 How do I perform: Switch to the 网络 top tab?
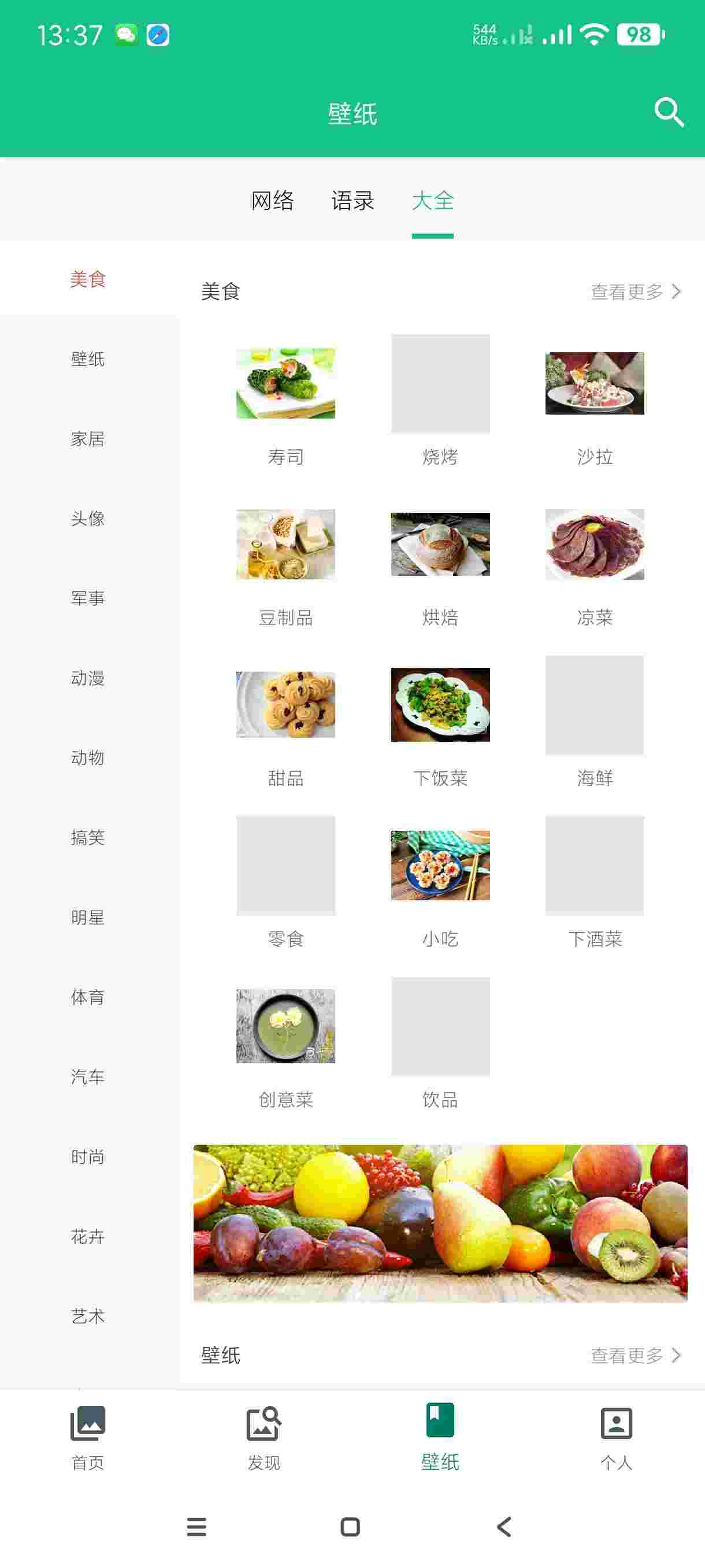coord(273,200)
